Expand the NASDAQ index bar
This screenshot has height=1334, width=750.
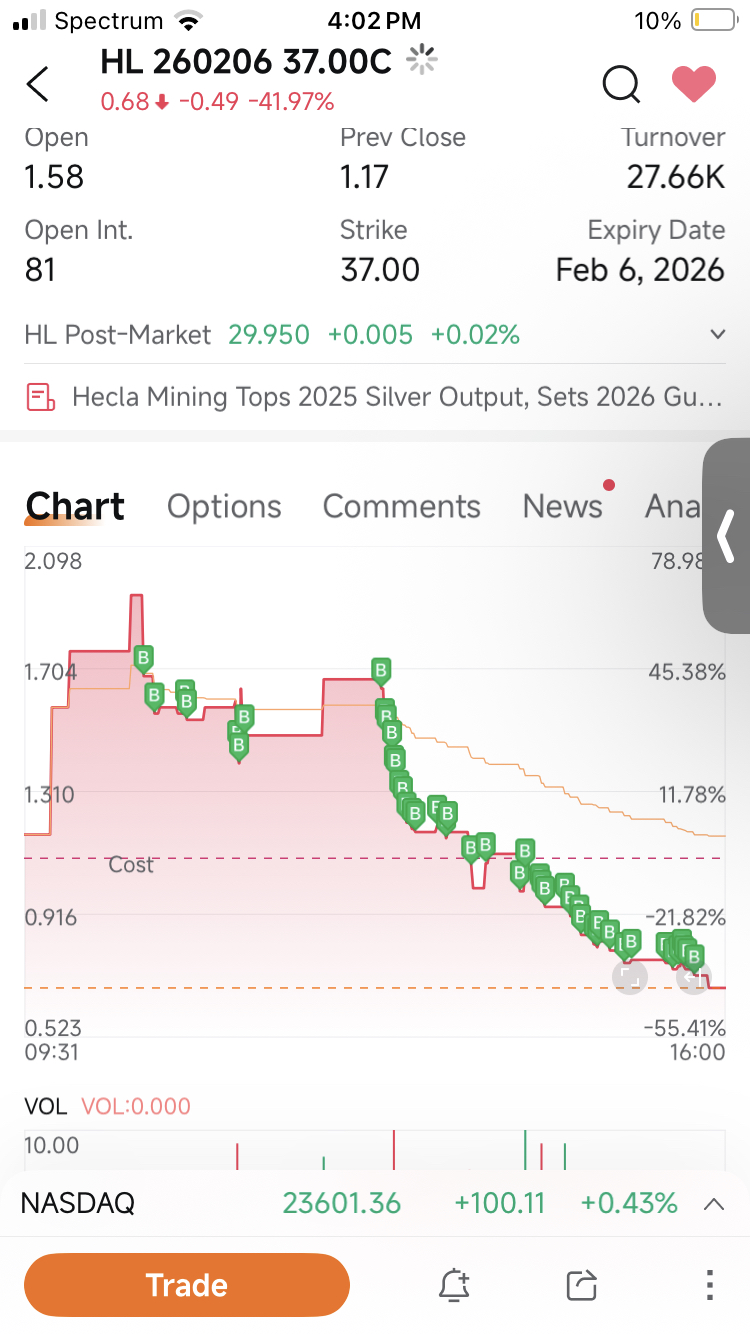click(x=713, y=1203)
